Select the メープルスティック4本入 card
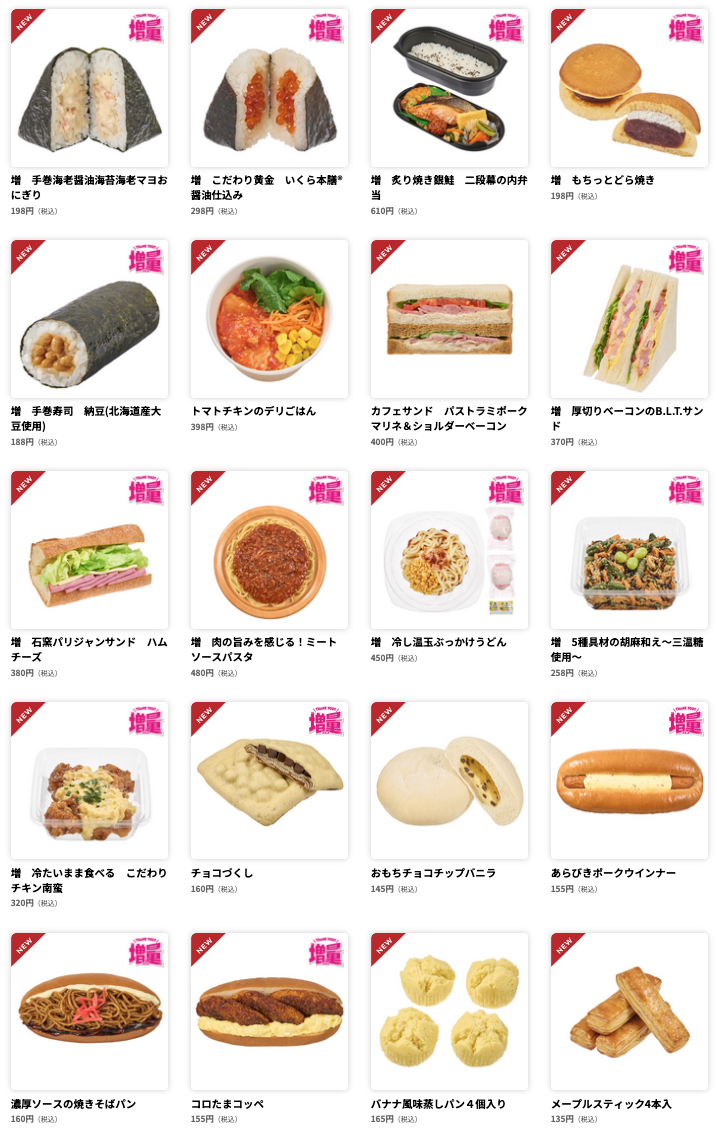This screenshot has height=1131, width=717. (x=629, y=1012)
